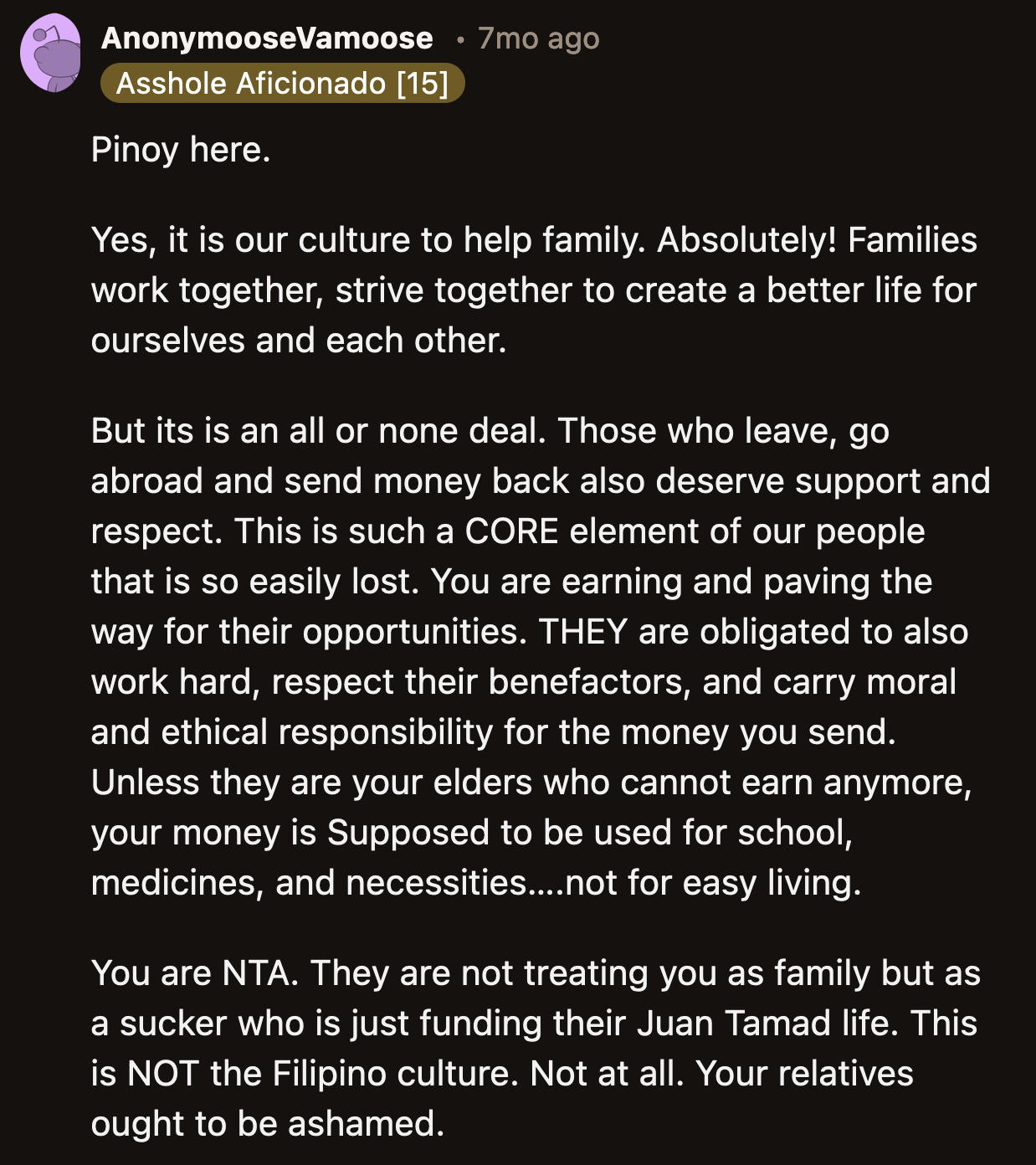This screenshot has width=1036, height=1165.
Task: Open AnonymooseVamoose's user profile
Action: 266,38
